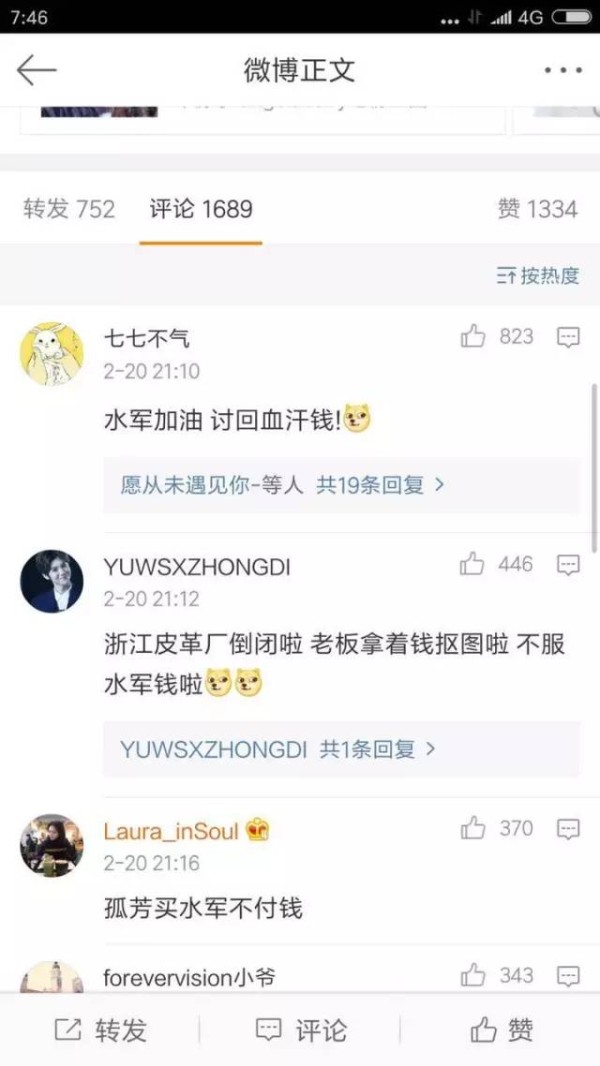Like Laura_inSoul's comment
The image size is (600, 1066).
click(x=473, y=828)
